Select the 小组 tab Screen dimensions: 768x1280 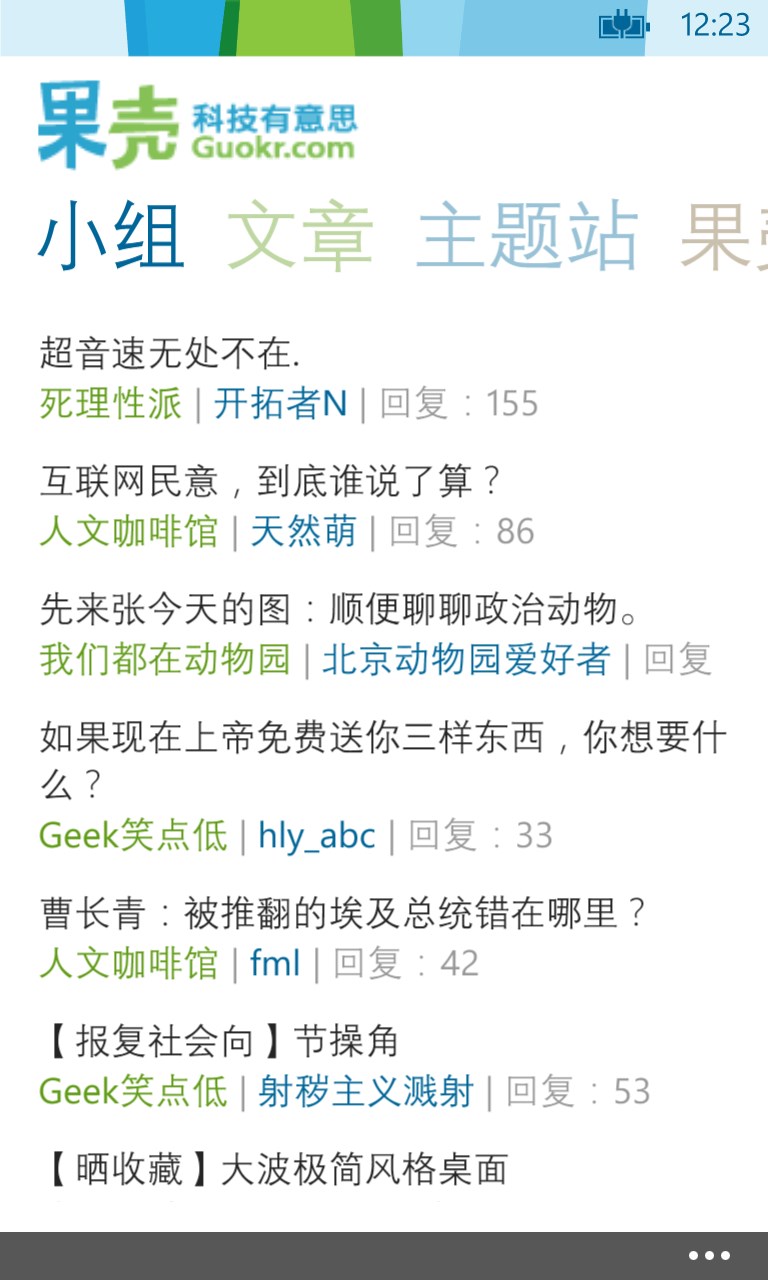[111, 238]
